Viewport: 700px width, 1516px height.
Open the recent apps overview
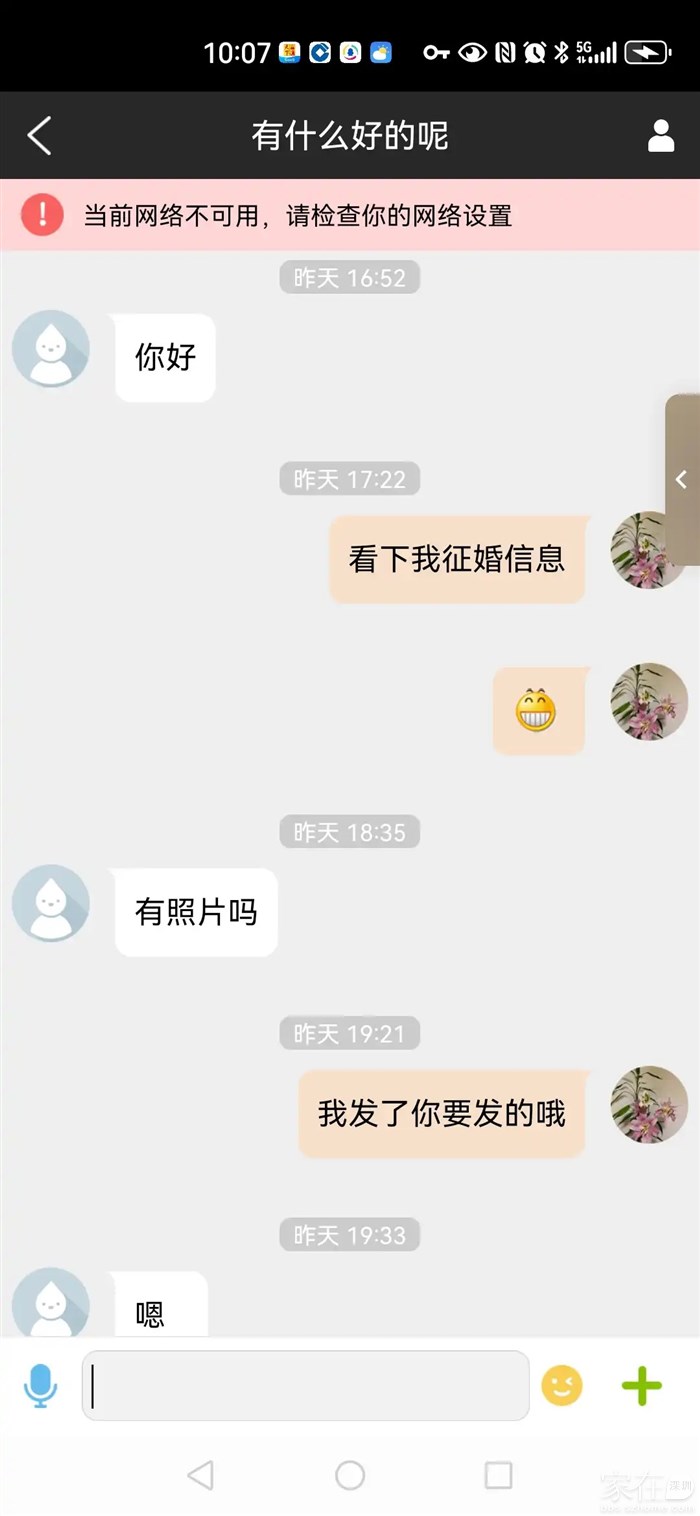pos(498,1474)
